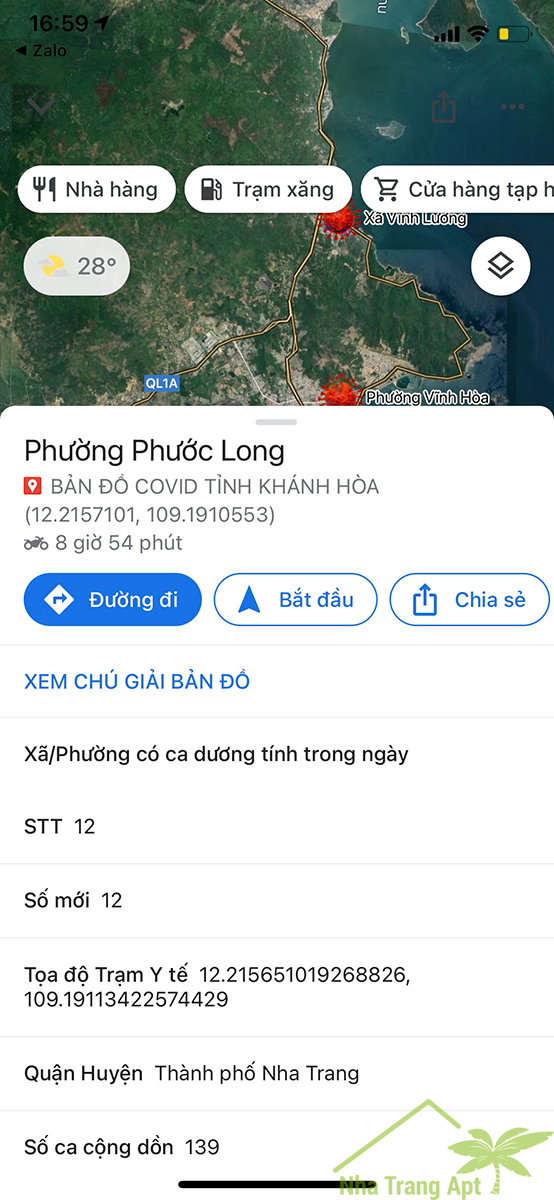Viewport: 554px width, 1200px height.
Task: Share location via Chia sẻ button
Action: (470, 600)
